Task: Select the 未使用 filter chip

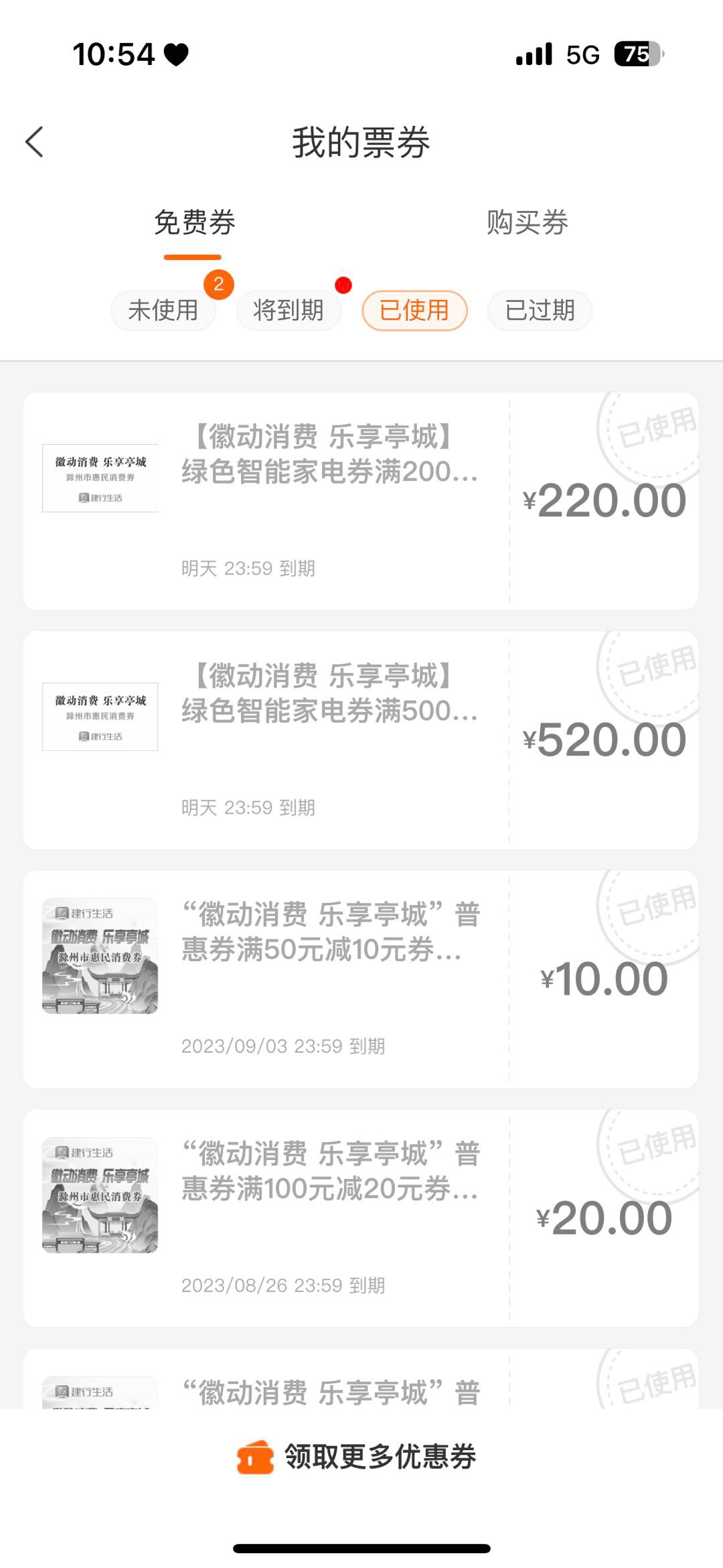Action: pos(163,310)
